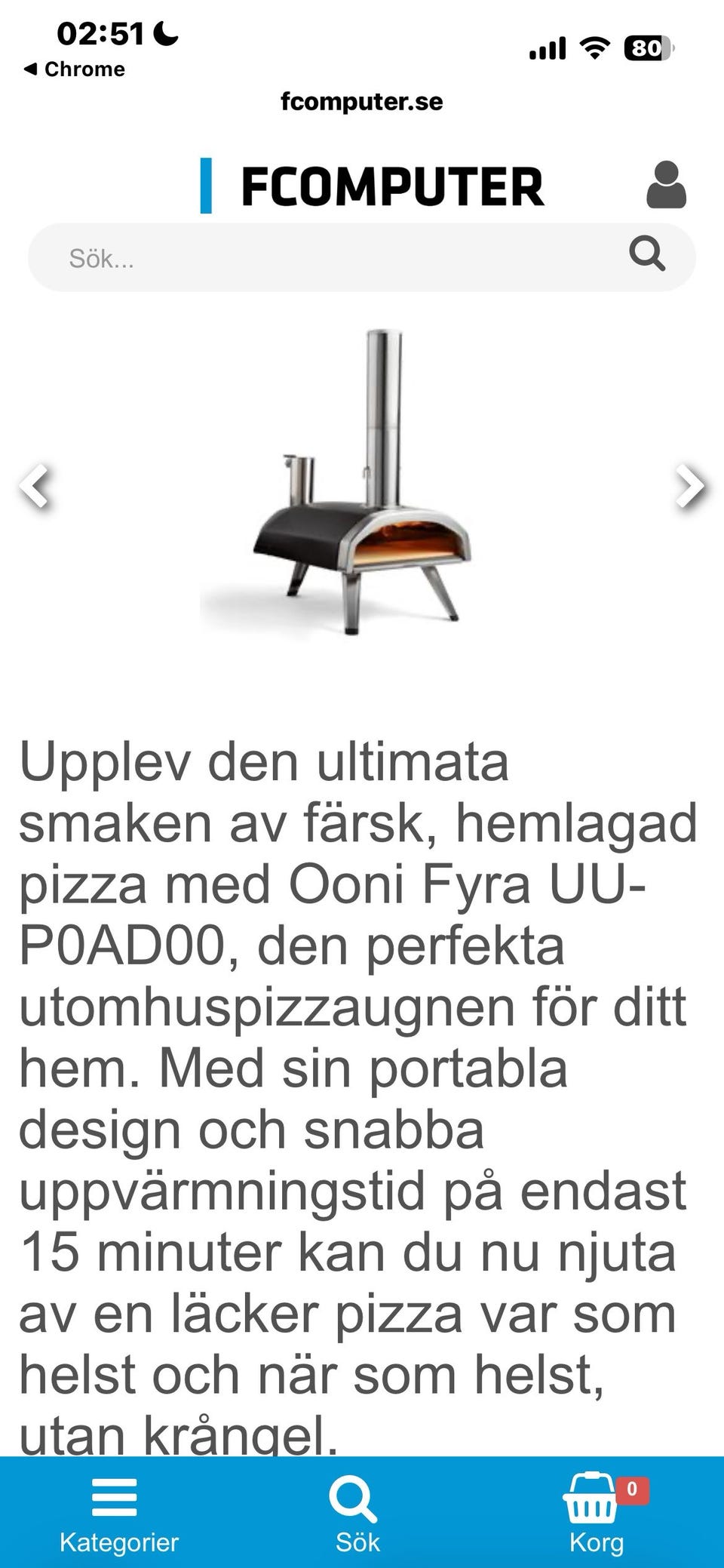
Task: Open the user account icon
Action: tap(666, 185)
